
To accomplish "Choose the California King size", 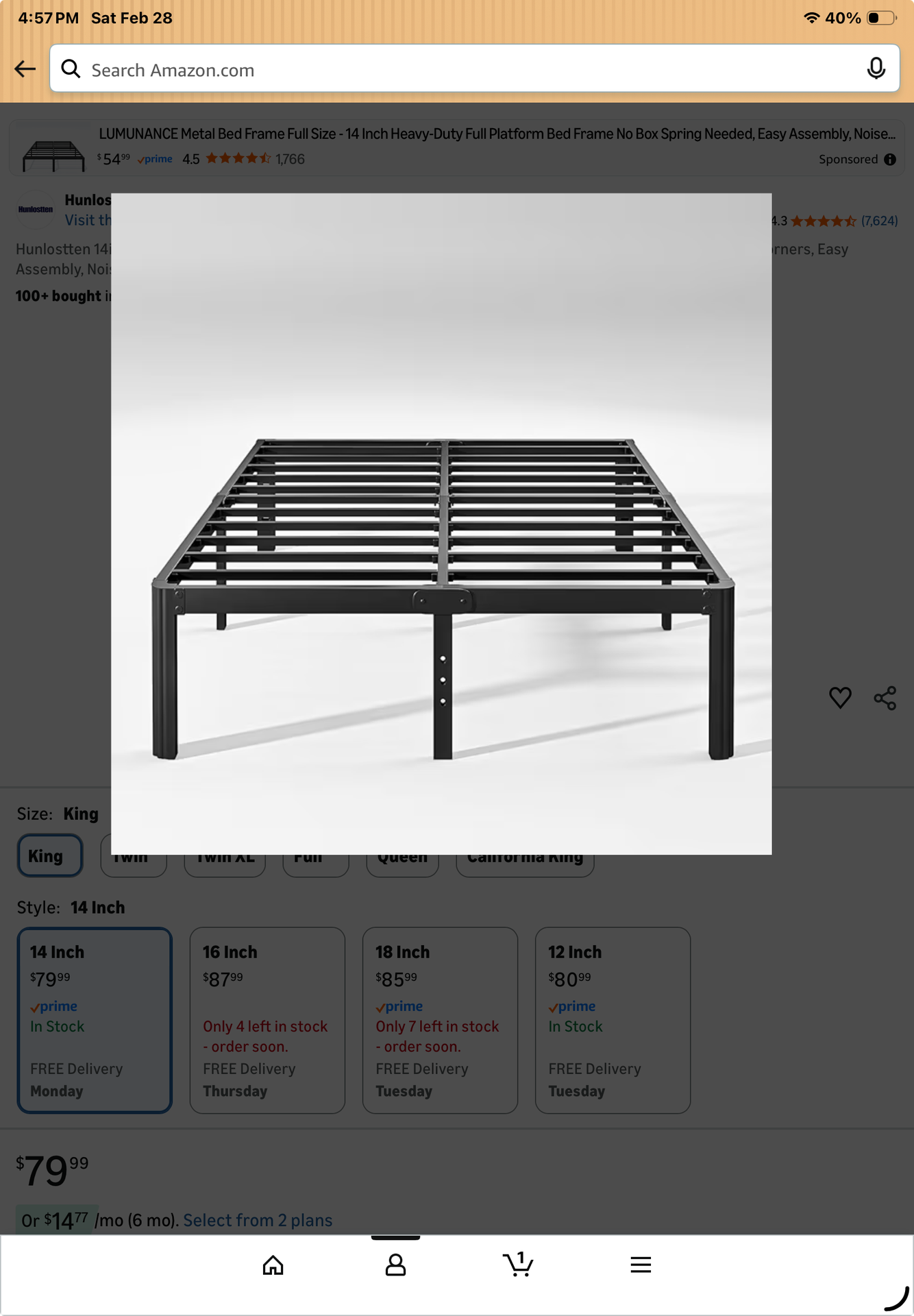I will pyautogui.click(x=525, y=862).
